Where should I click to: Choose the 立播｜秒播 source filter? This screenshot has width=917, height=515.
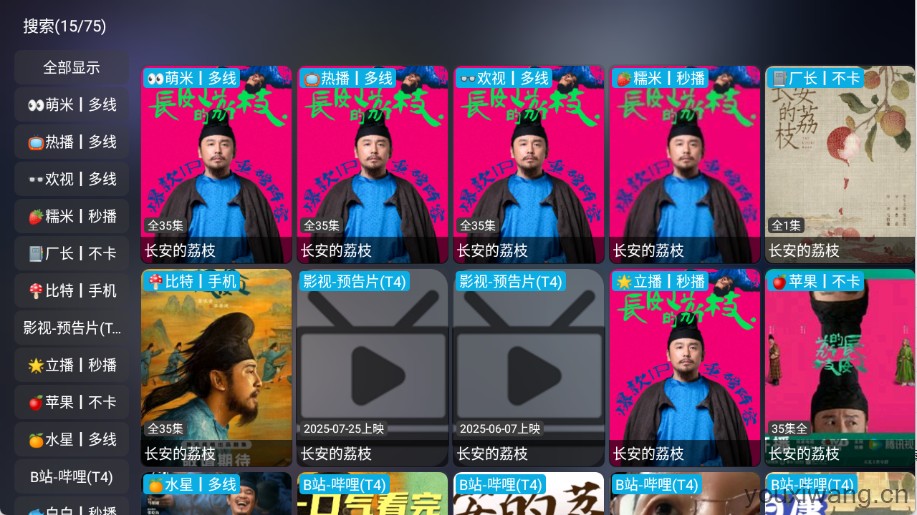71,365
